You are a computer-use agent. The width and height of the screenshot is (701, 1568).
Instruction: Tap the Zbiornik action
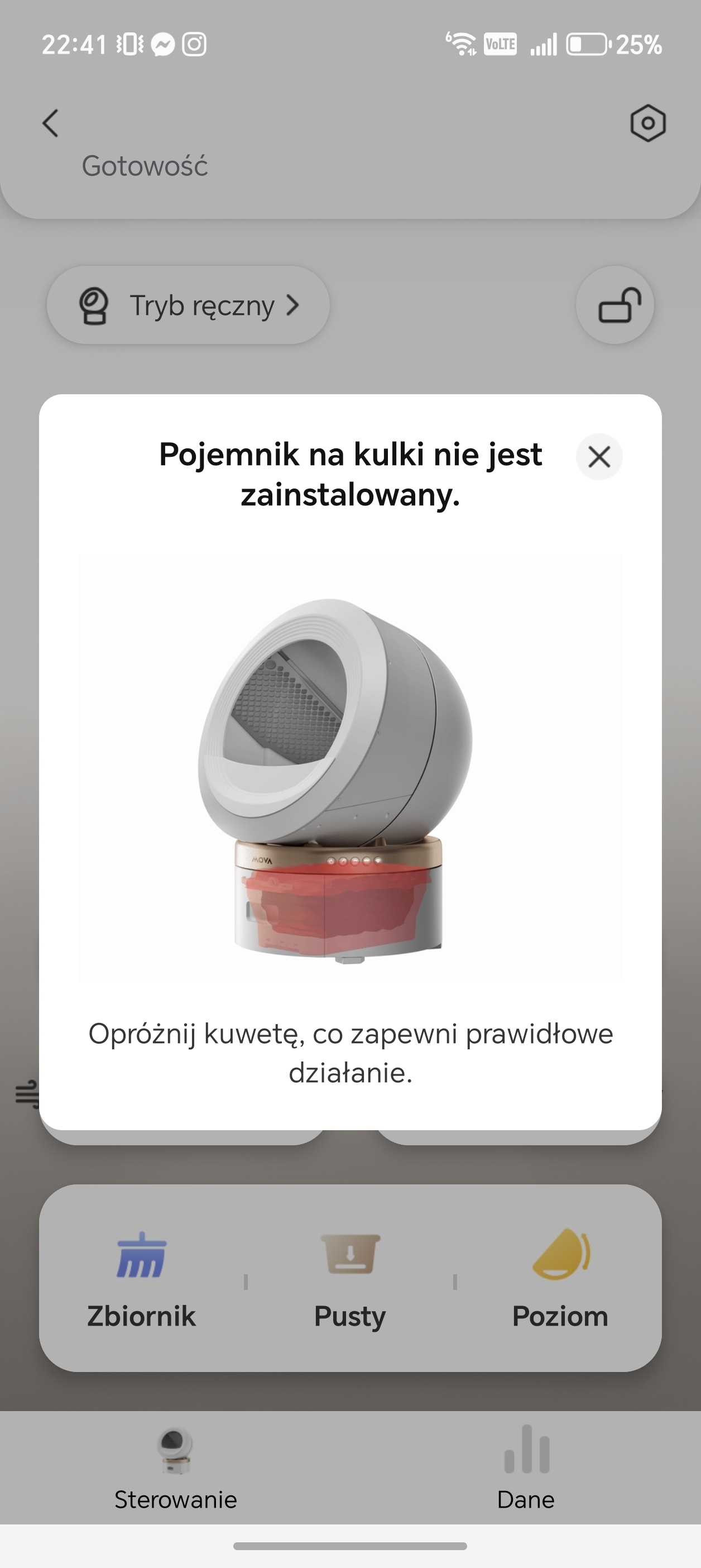pos(141,1278)
